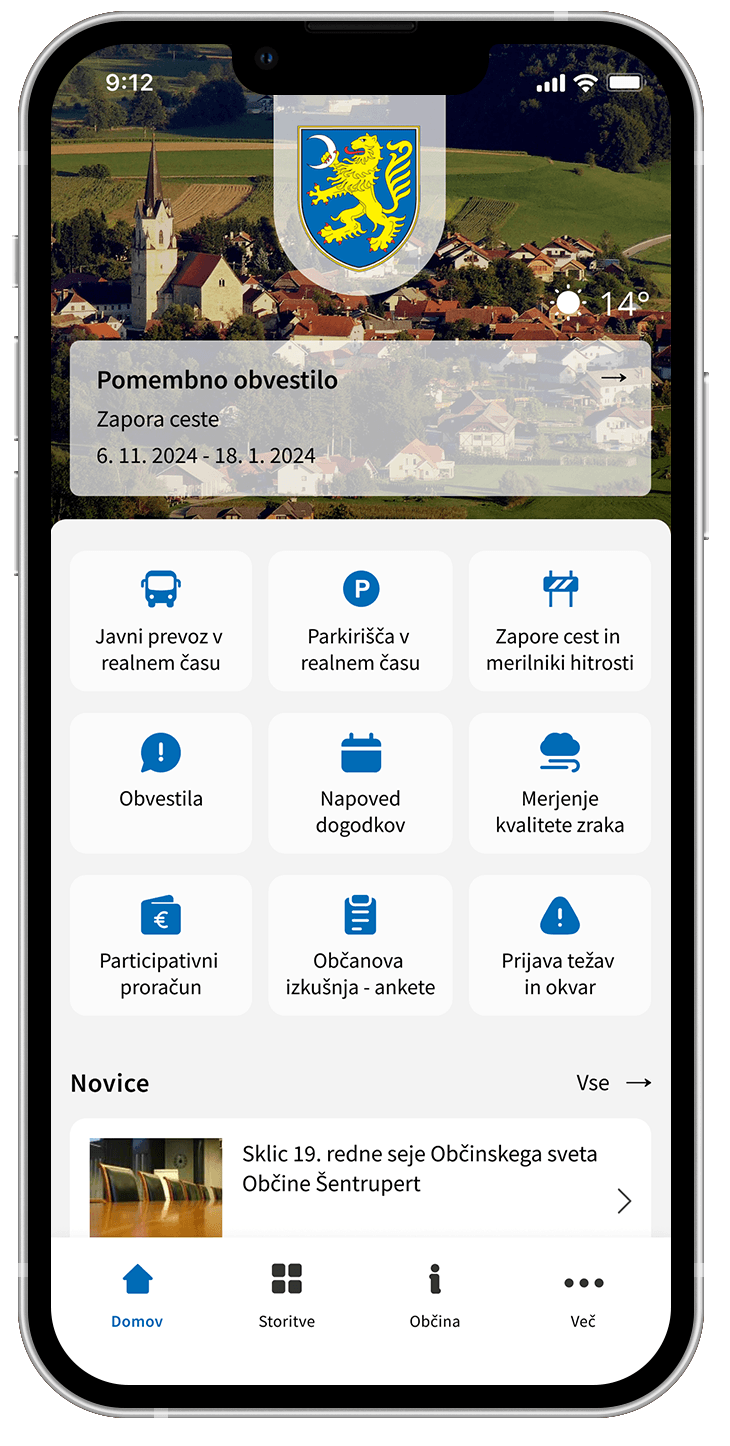Open Napoved dogodkov calendar tile

pos(360,782)
